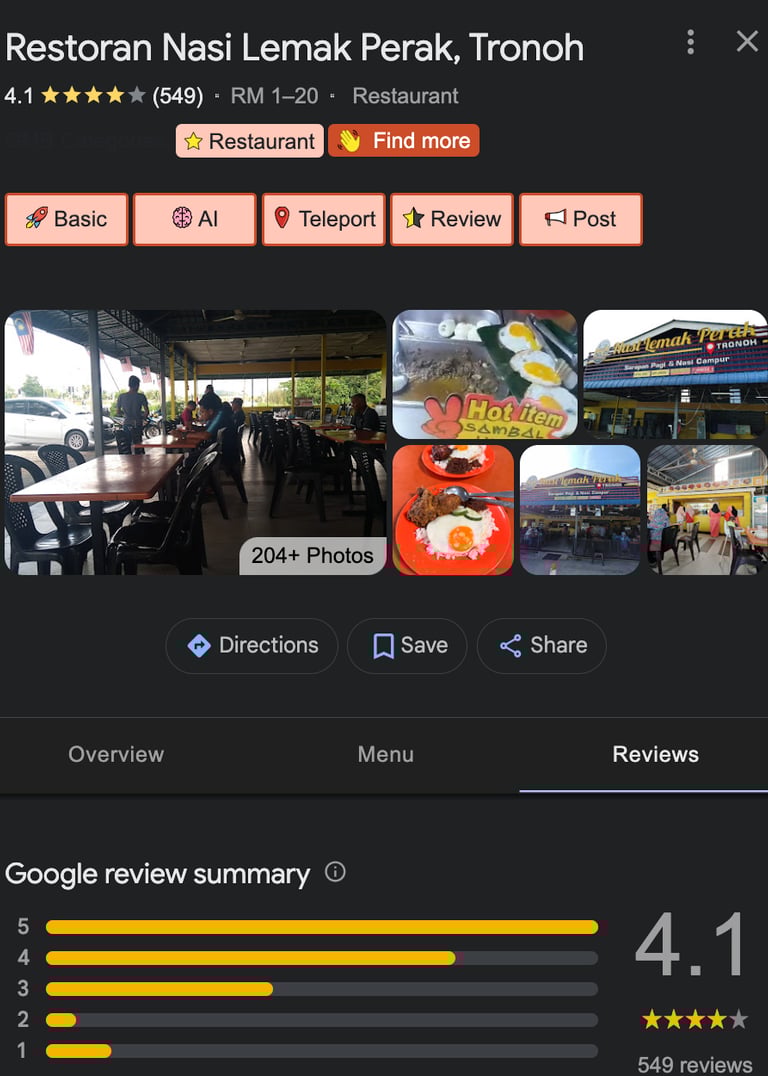This screenshot has width=768, height=1076.
Task: Tap the Find more button
Action: click(404, 141)
